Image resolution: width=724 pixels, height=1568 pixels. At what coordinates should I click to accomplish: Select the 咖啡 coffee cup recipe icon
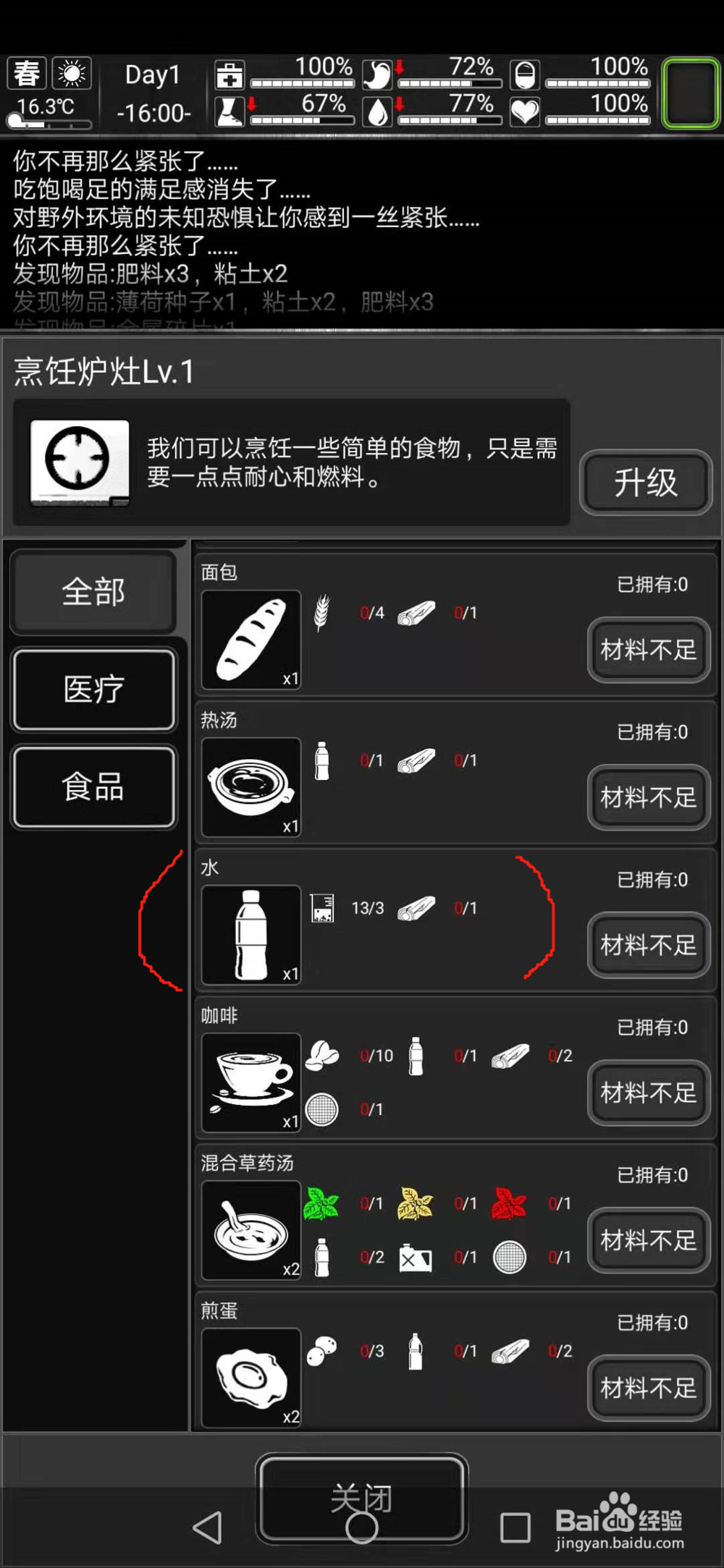pos(251,1082)
